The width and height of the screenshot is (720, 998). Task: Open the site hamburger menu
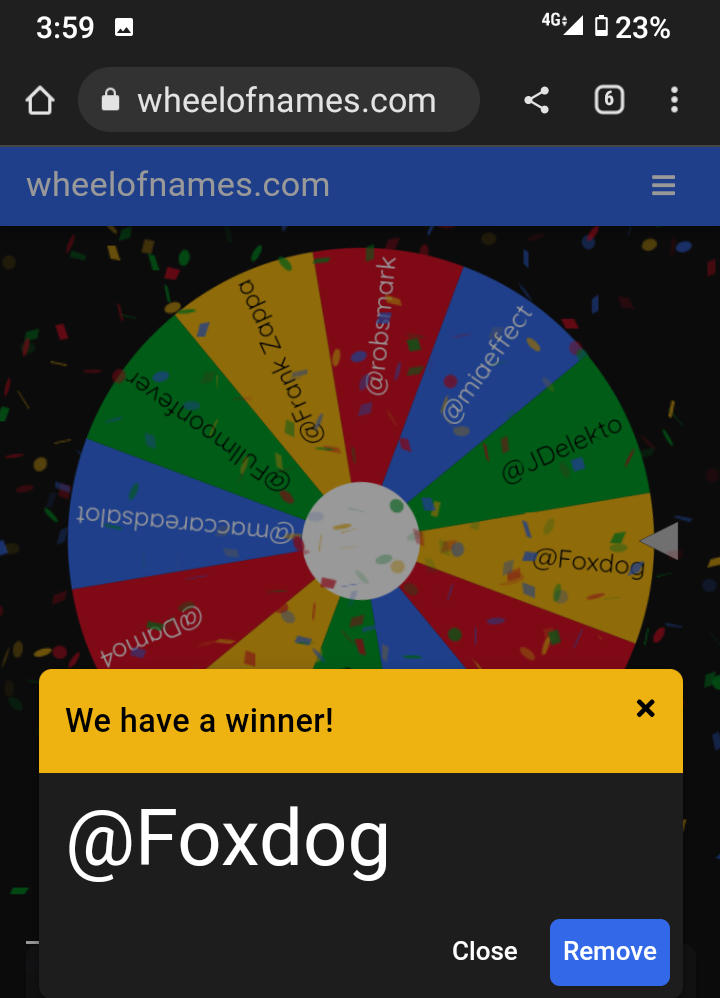[x=663, y=186]
